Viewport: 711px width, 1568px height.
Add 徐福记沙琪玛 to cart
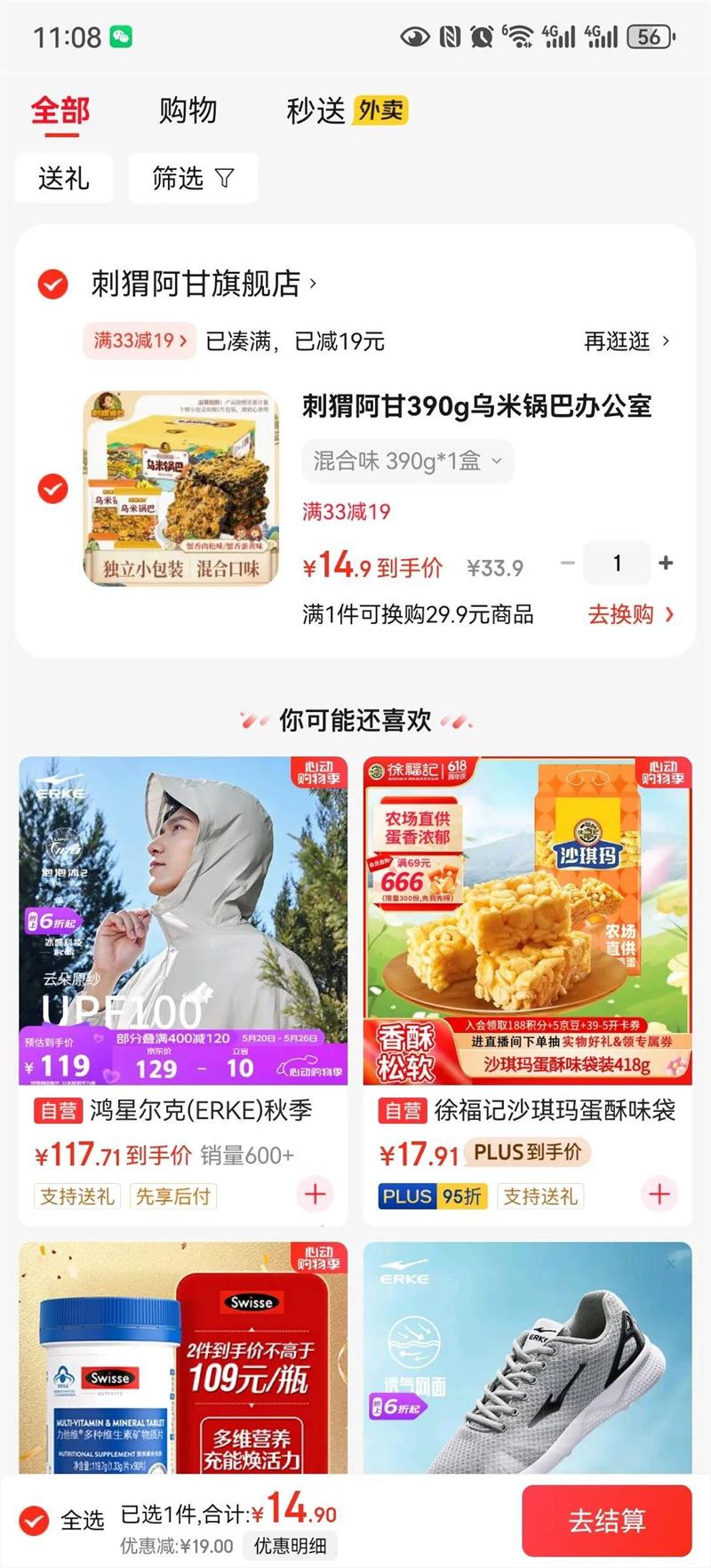[x=659, y=1194]
